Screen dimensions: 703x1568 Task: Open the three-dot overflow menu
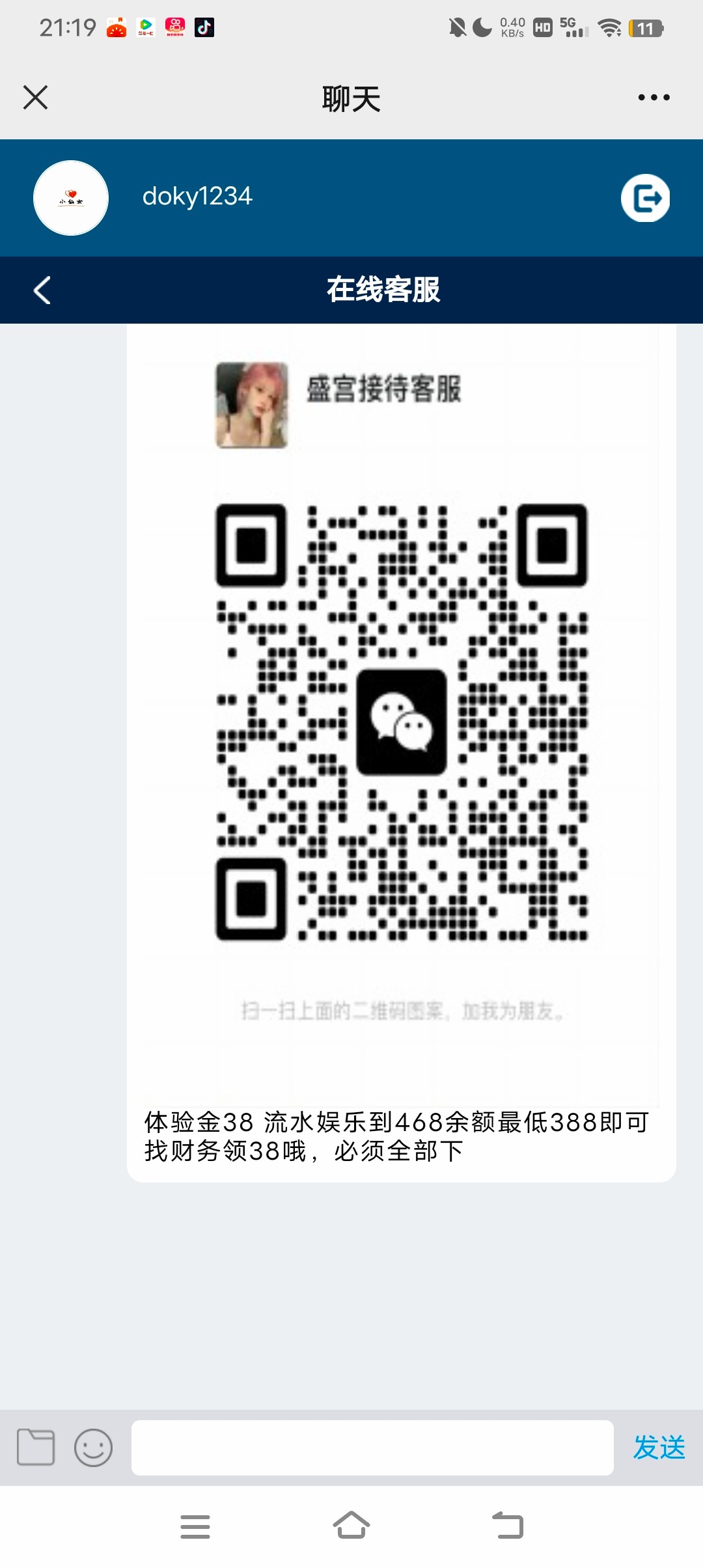pyautogui.click(x=654, y=96)
